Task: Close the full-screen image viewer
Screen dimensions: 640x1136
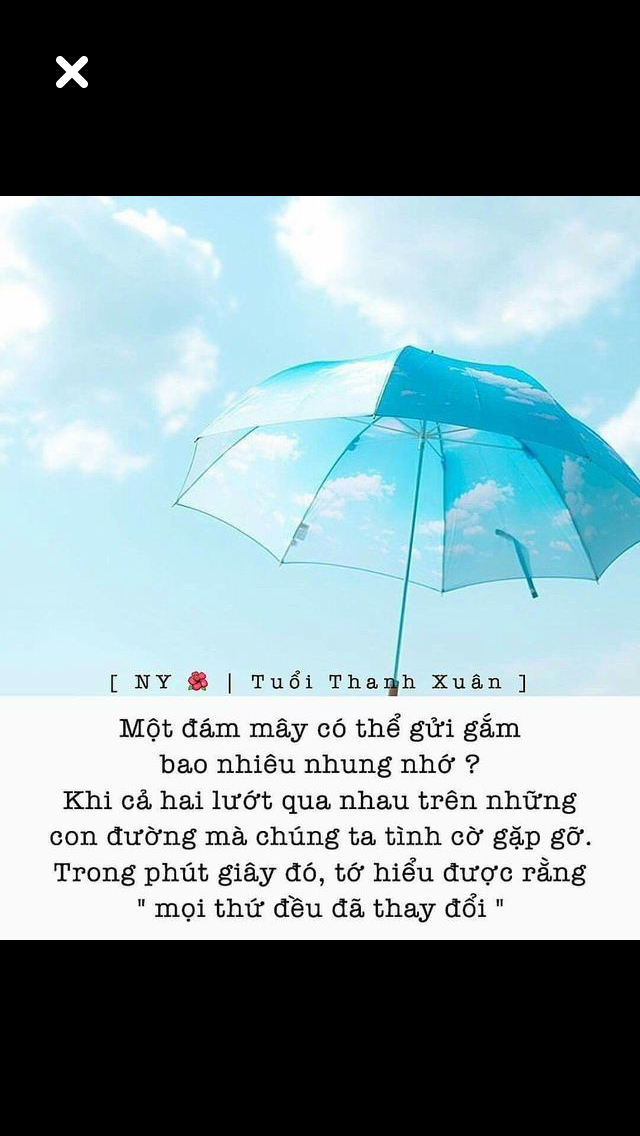Action: coord(72,72)
